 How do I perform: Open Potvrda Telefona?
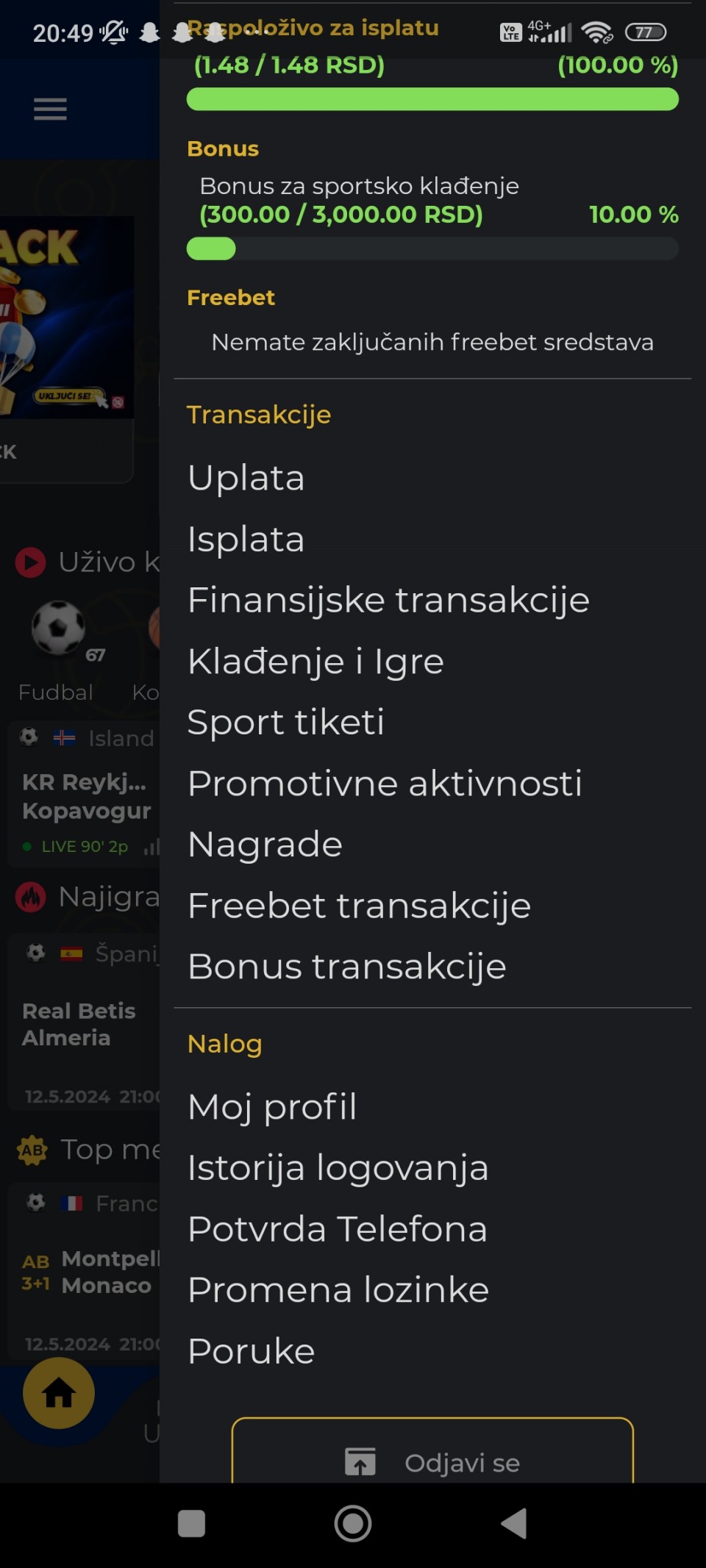[337, 1228]
